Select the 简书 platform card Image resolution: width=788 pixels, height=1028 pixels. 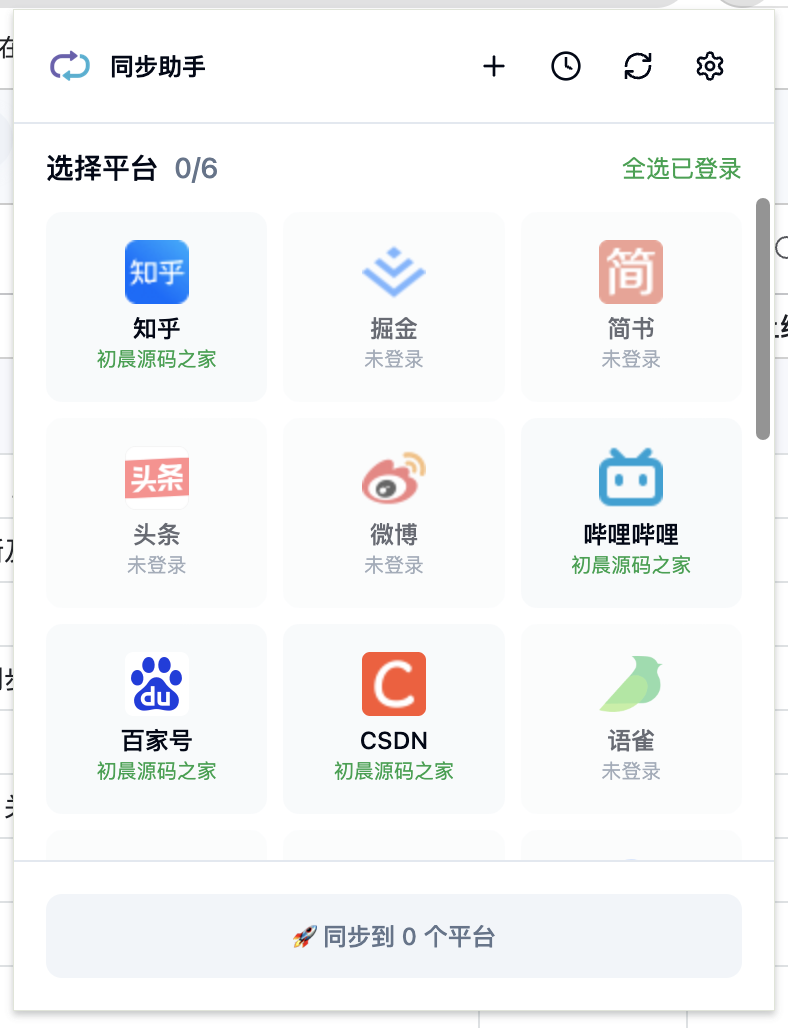click(631, 306)
